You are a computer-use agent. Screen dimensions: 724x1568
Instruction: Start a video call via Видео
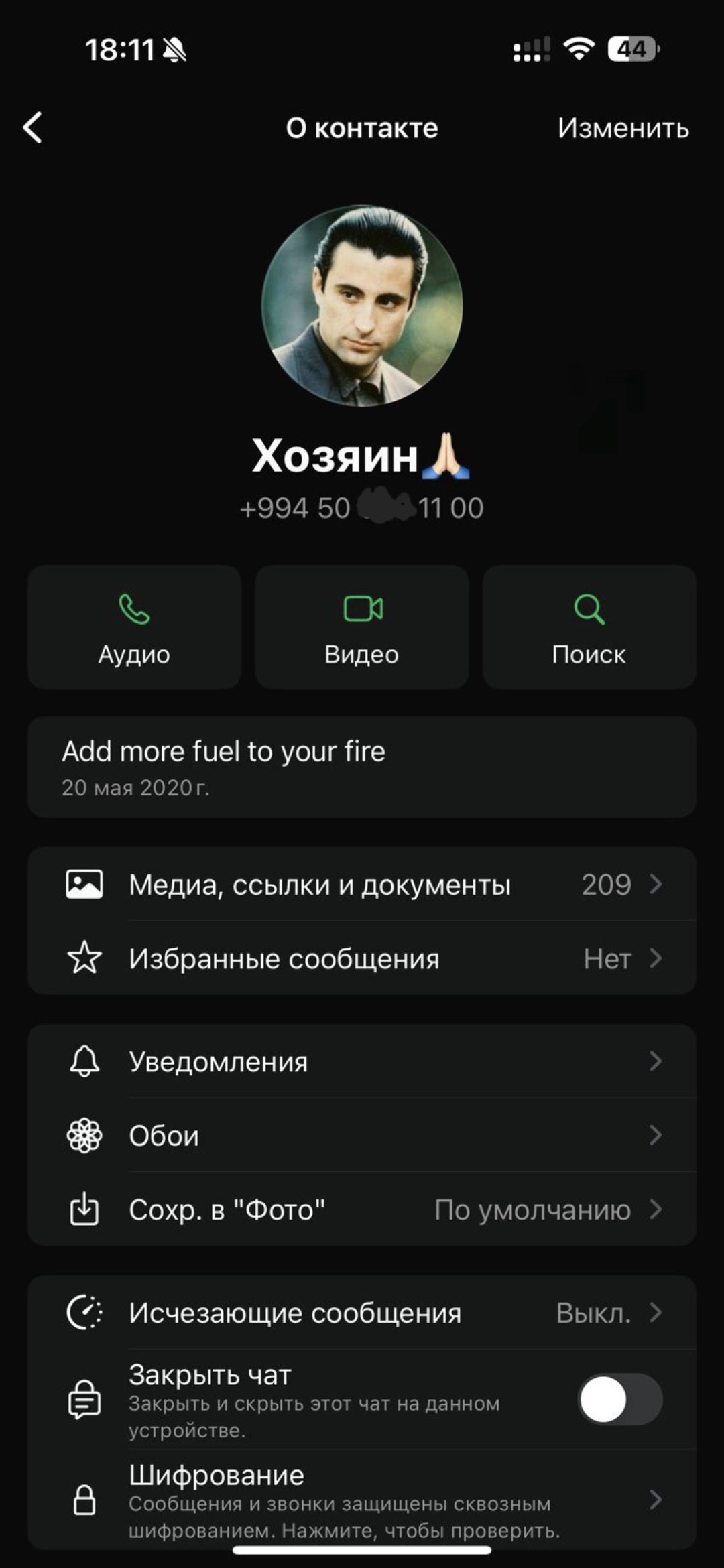tap(362, 627)
